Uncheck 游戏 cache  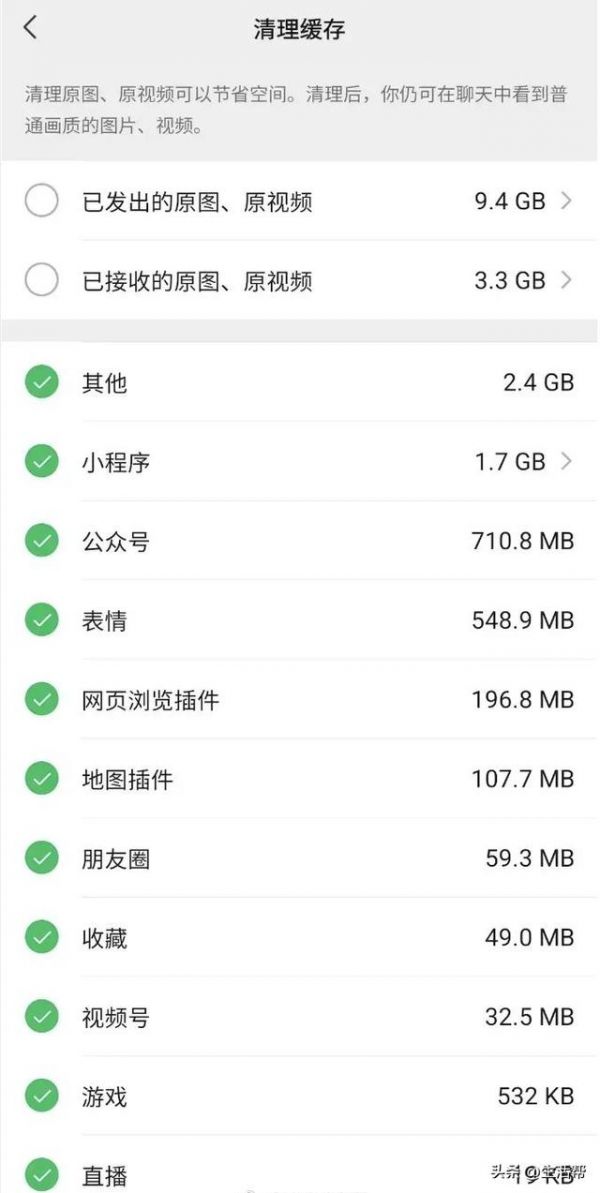41,1096
